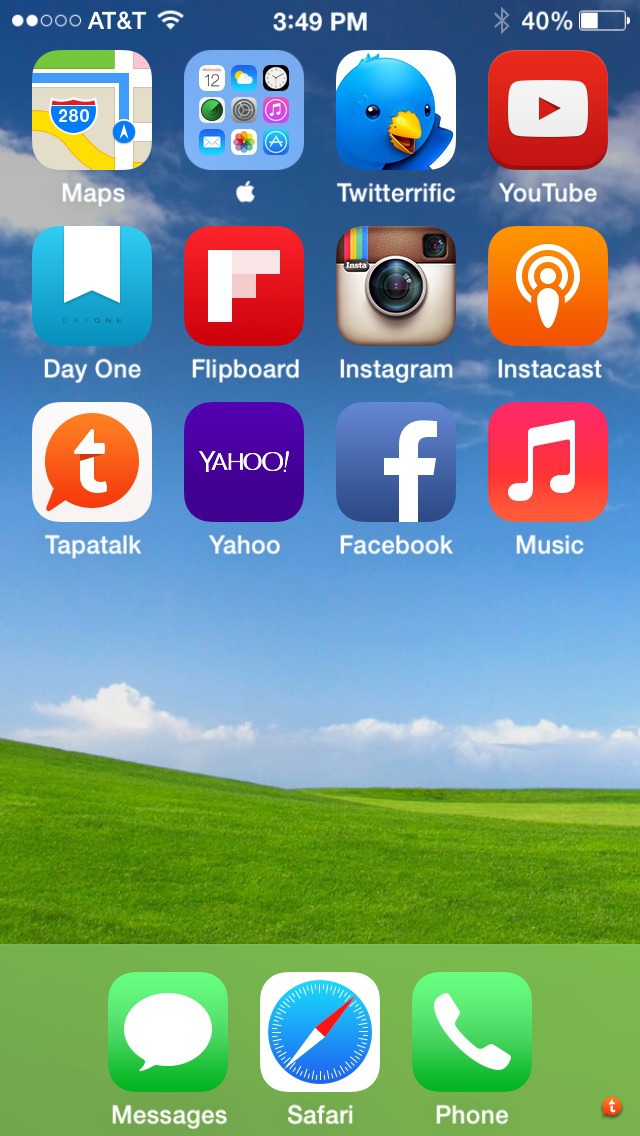Launch Instagram

(396, 286)
